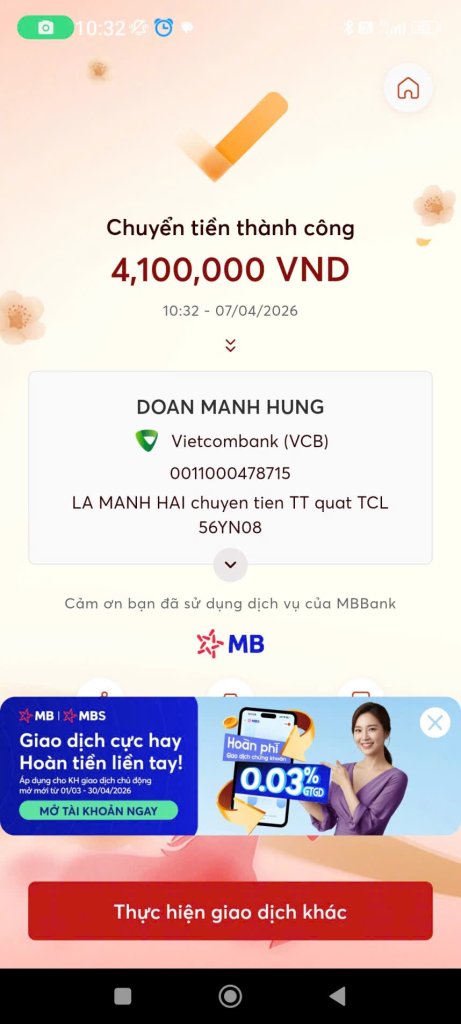Close the MBS promotional banner
Screen dimensions: 461x1024
(x=435, y=722)
